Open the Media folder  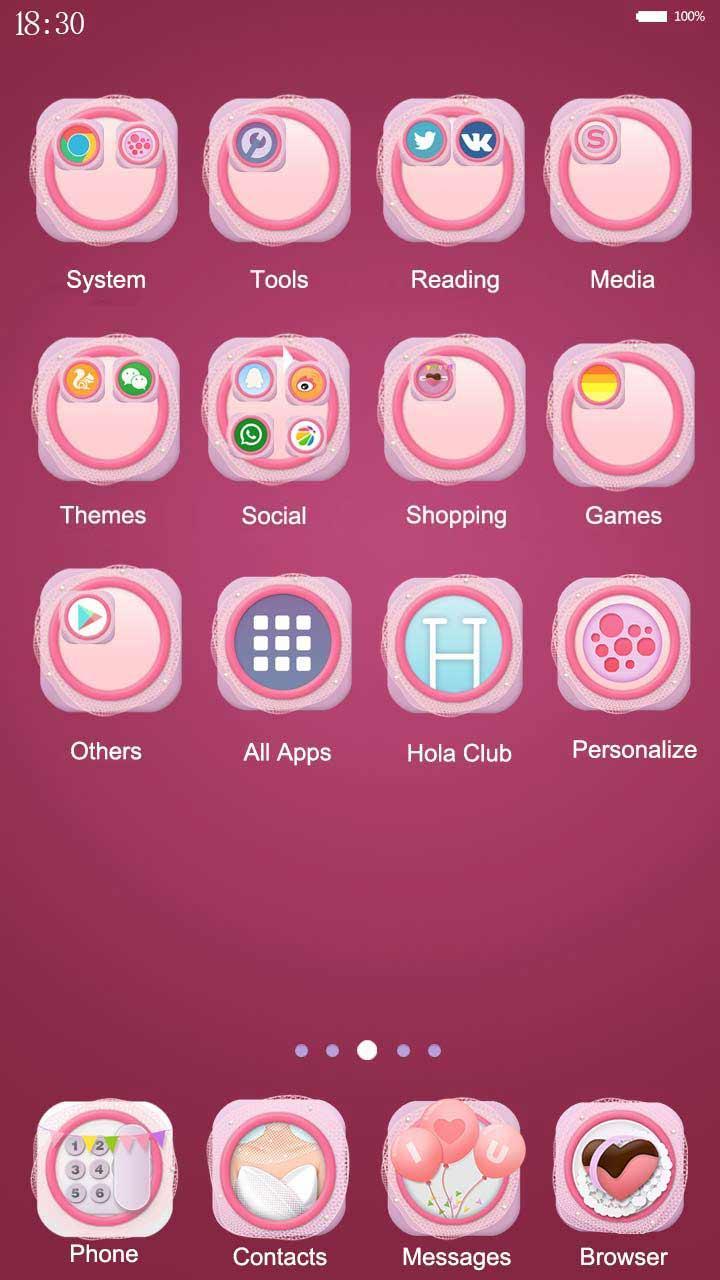coord(622,171)
